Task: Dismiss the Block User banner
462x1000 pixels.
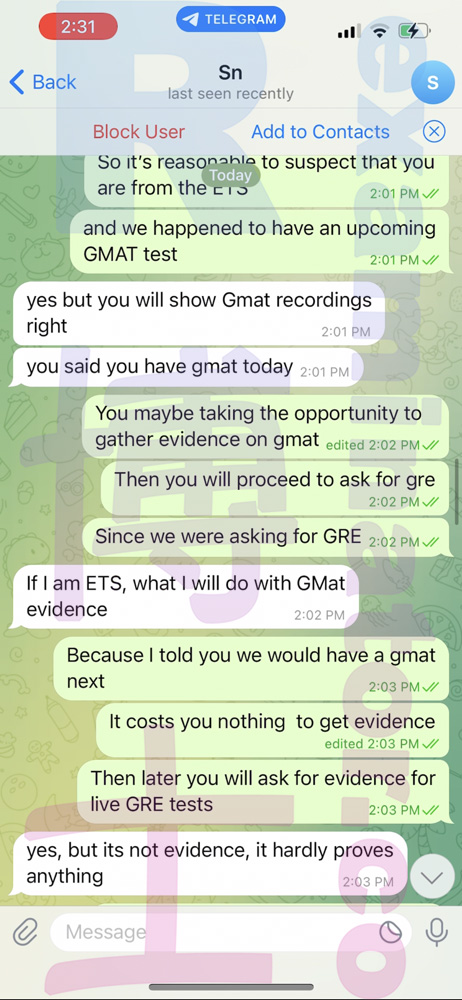Action: click(x=434, y=132)
